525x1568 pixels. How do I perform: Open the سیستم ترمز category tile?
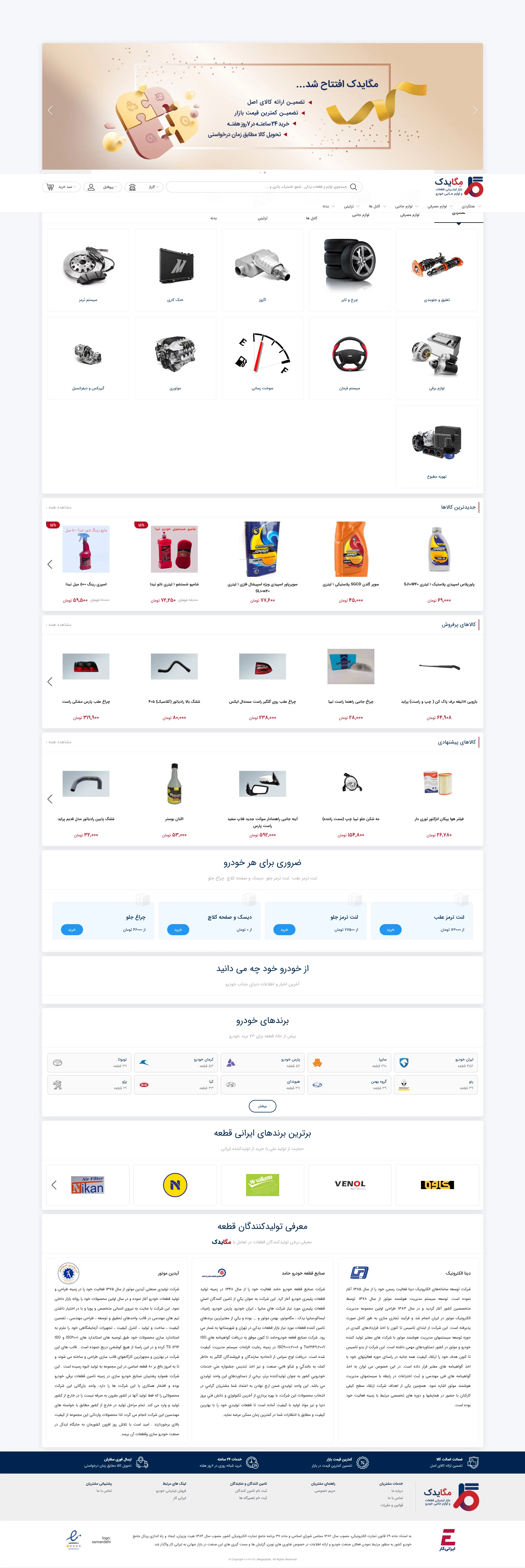point(88,270)
